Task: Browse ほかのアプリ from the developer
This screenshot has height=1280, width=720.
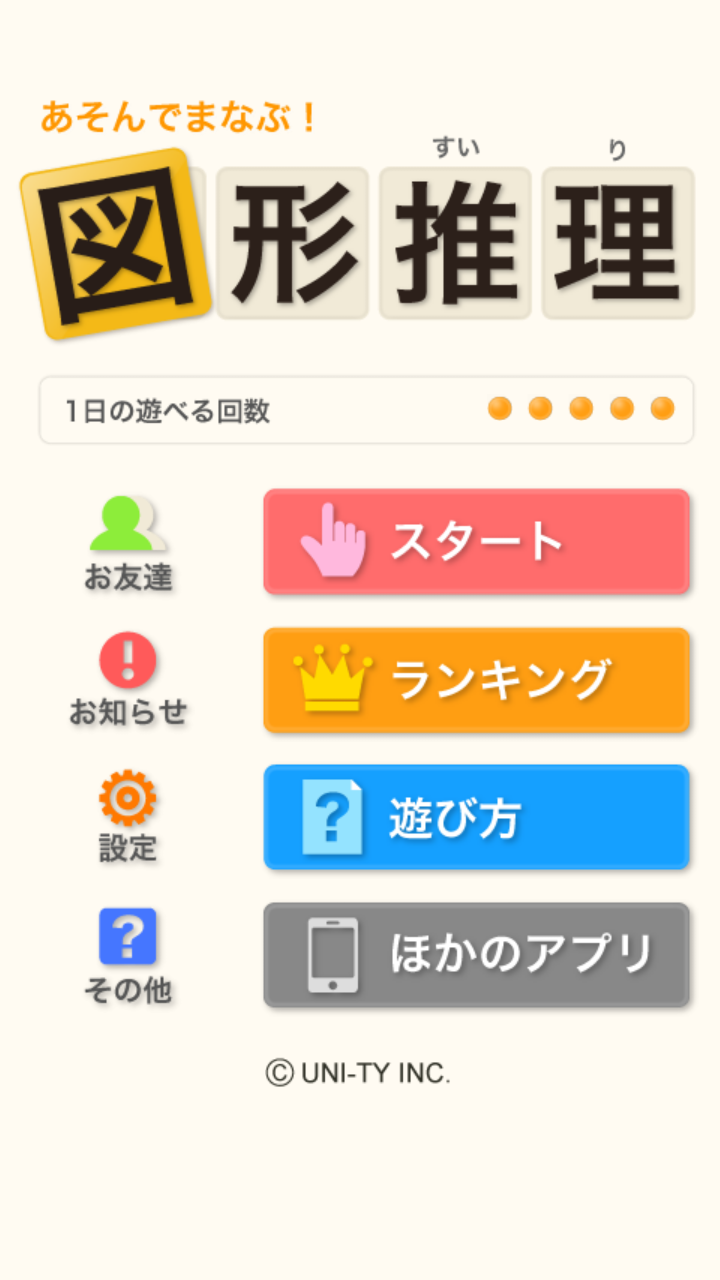Action: pos(476,955)
